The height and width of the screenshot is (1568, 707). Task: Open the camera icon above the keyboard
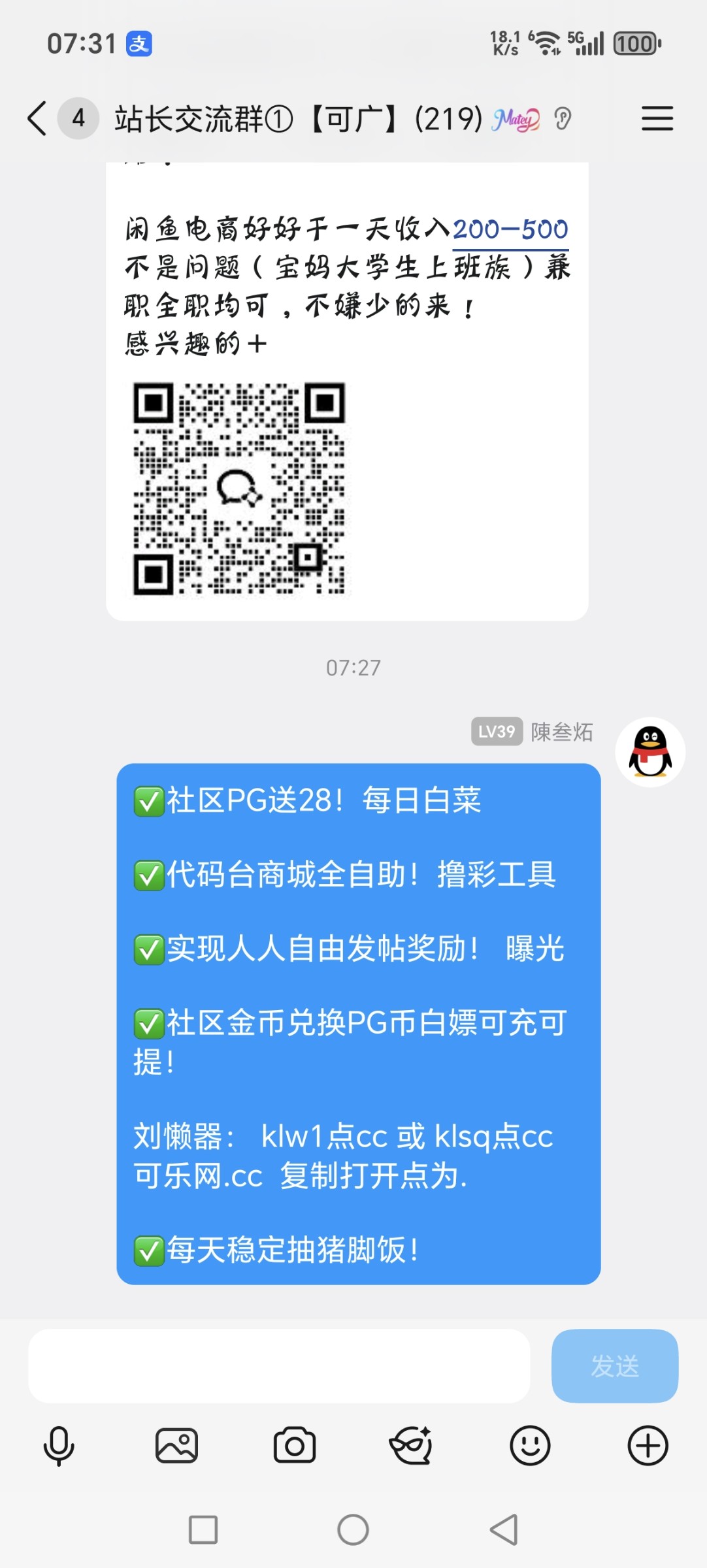[x=295, y=1445]
